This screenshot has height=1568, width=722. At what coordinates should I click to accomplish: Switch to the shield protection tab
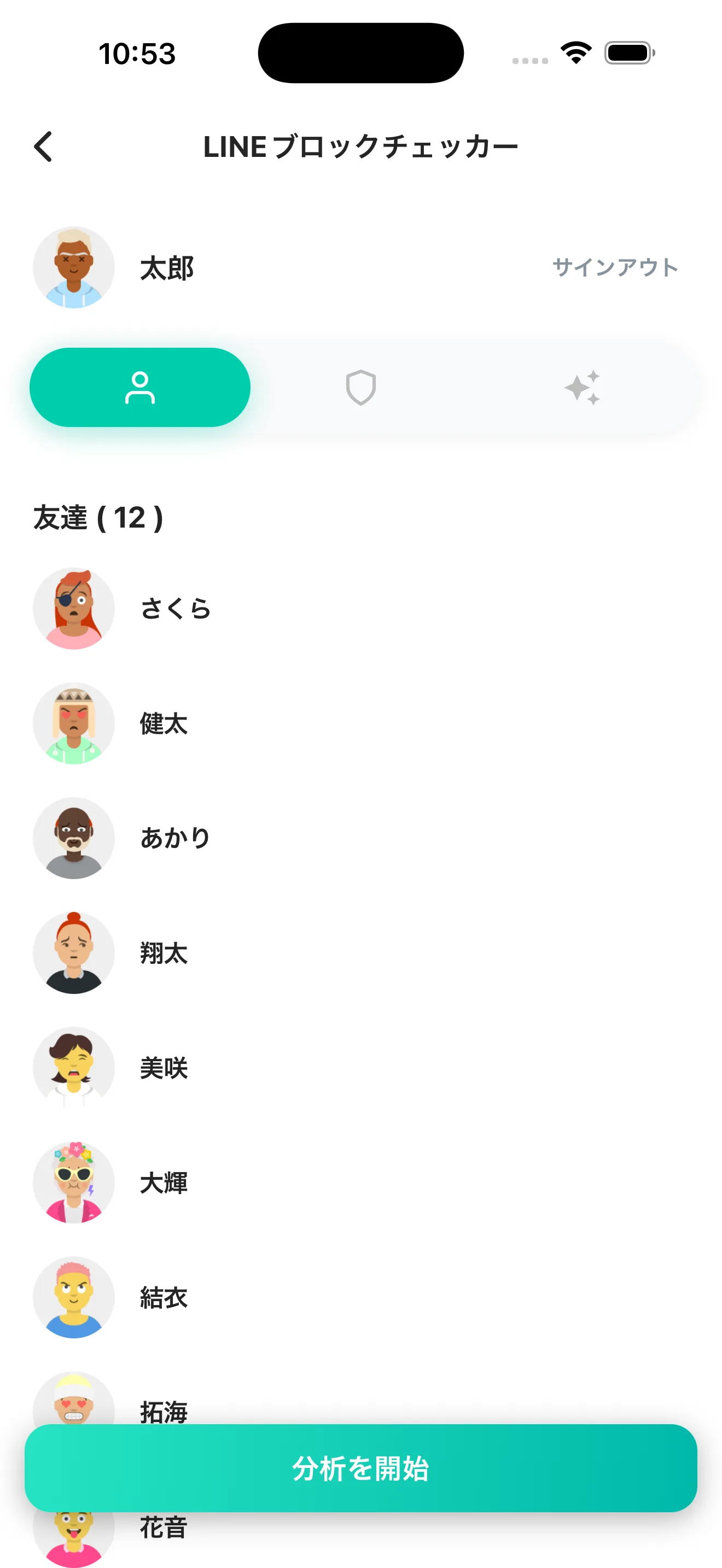tap(361, 386)
